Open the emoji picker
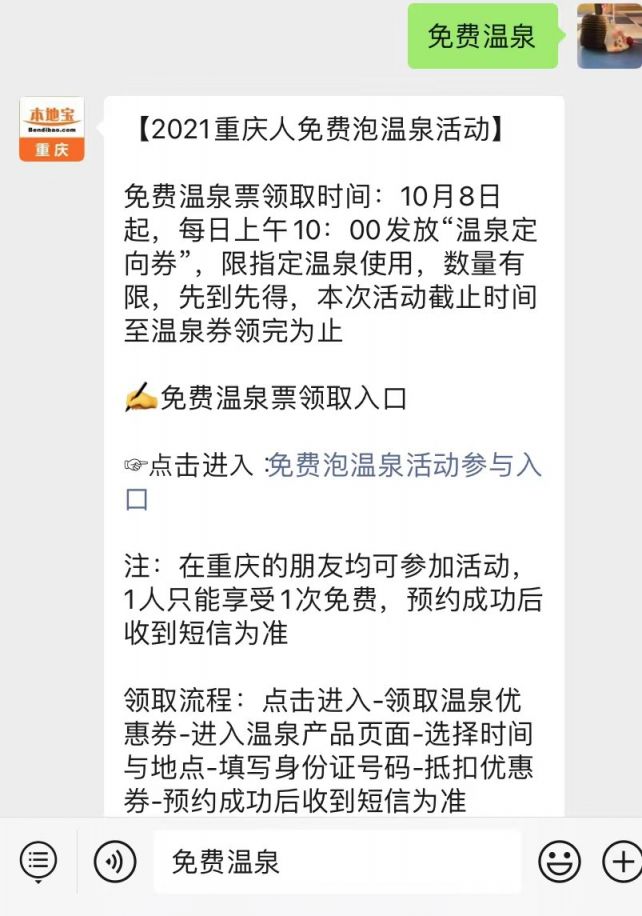 tap(559, 860)
